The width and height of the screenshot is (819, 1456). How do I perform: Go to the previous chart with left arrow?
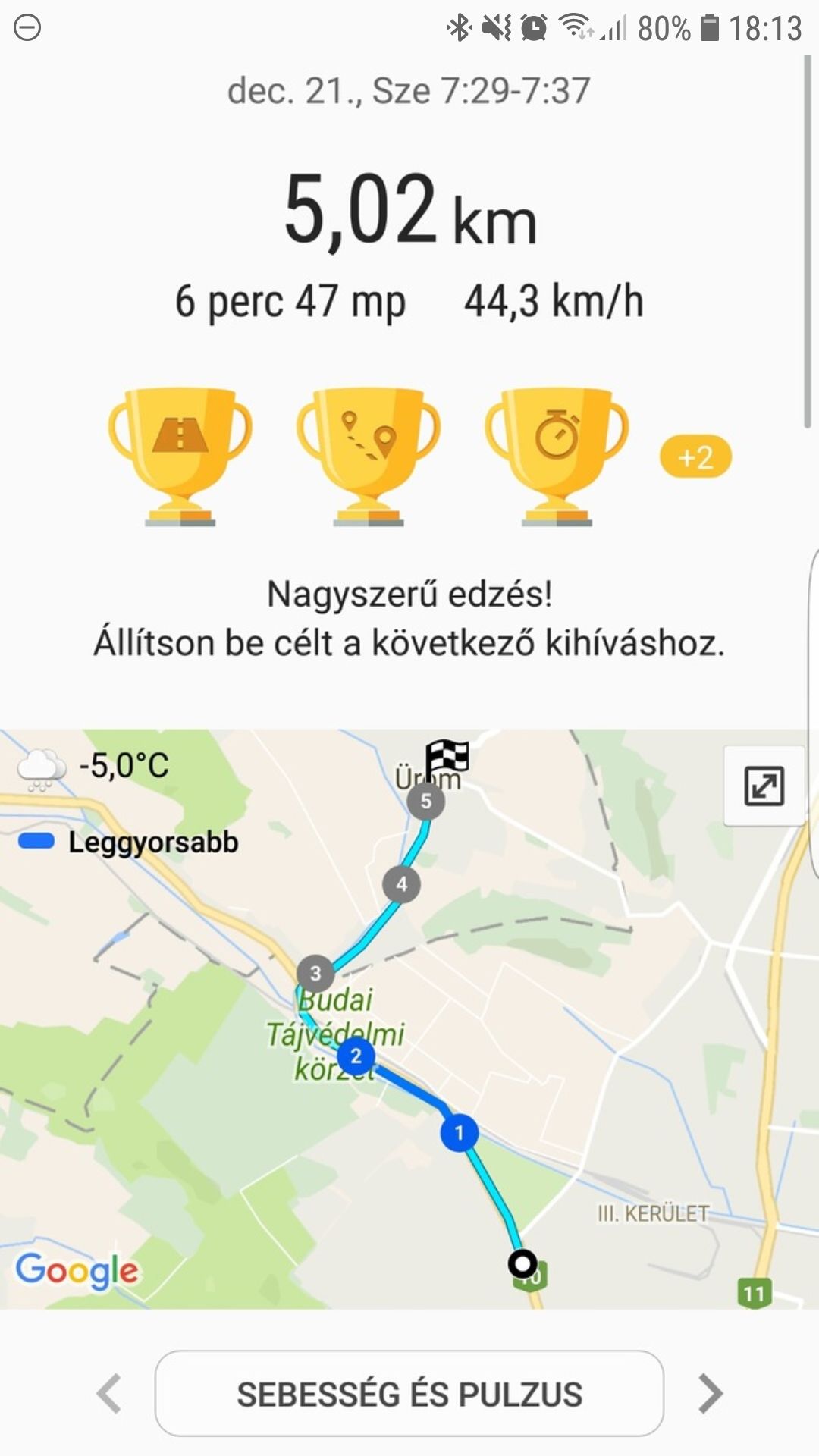[110, 1393]
